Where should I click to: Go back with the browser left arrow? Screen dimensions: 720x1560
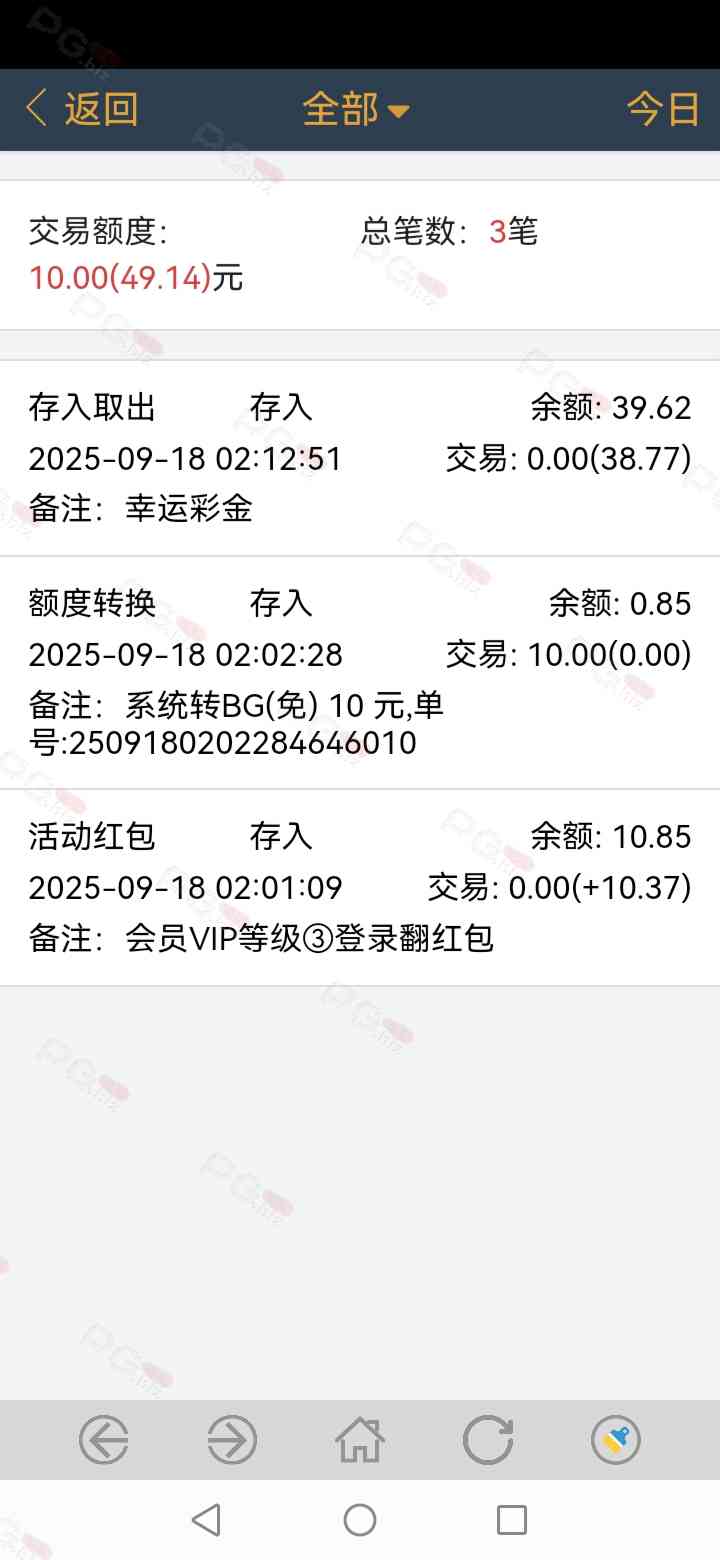[104, 1441]
